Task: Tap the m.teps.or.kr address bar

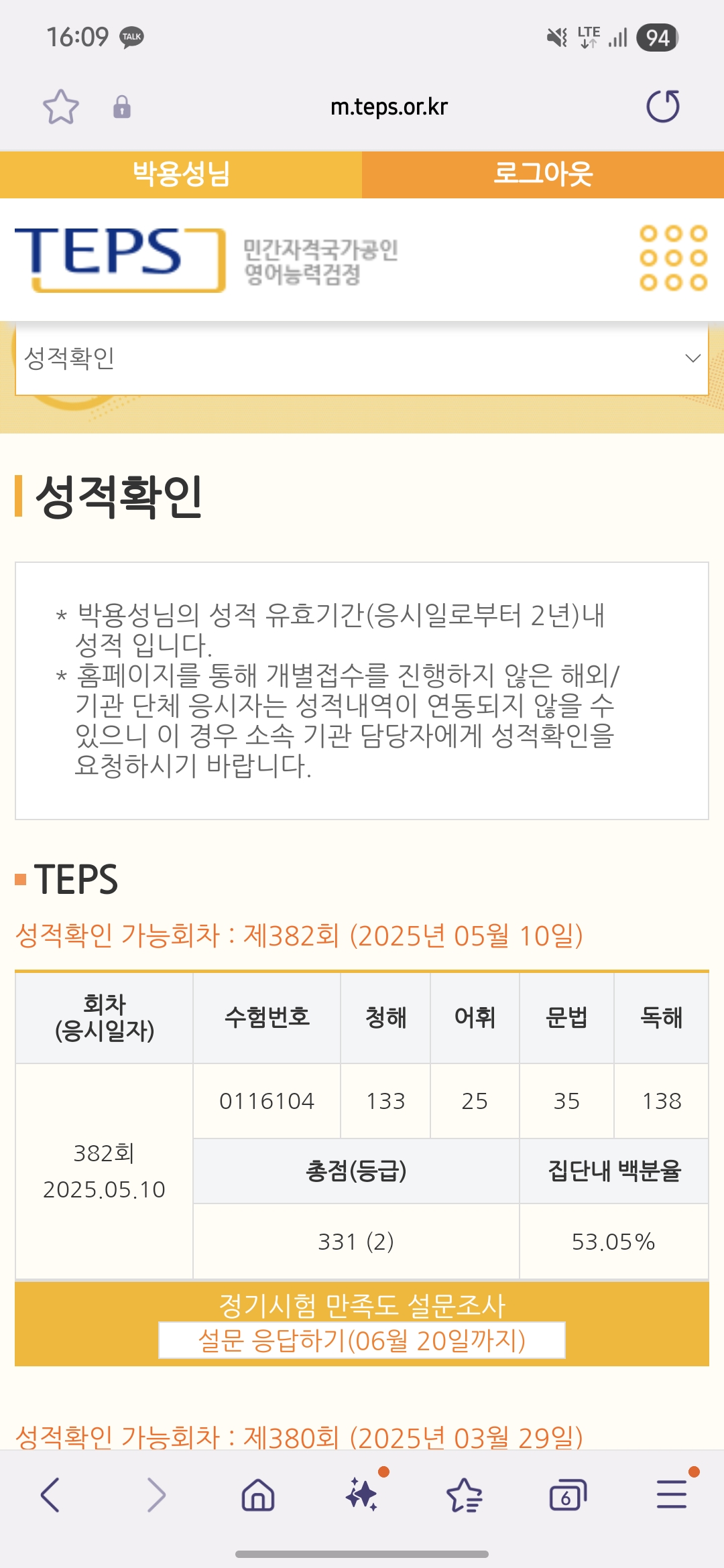Action: [389, 107]
